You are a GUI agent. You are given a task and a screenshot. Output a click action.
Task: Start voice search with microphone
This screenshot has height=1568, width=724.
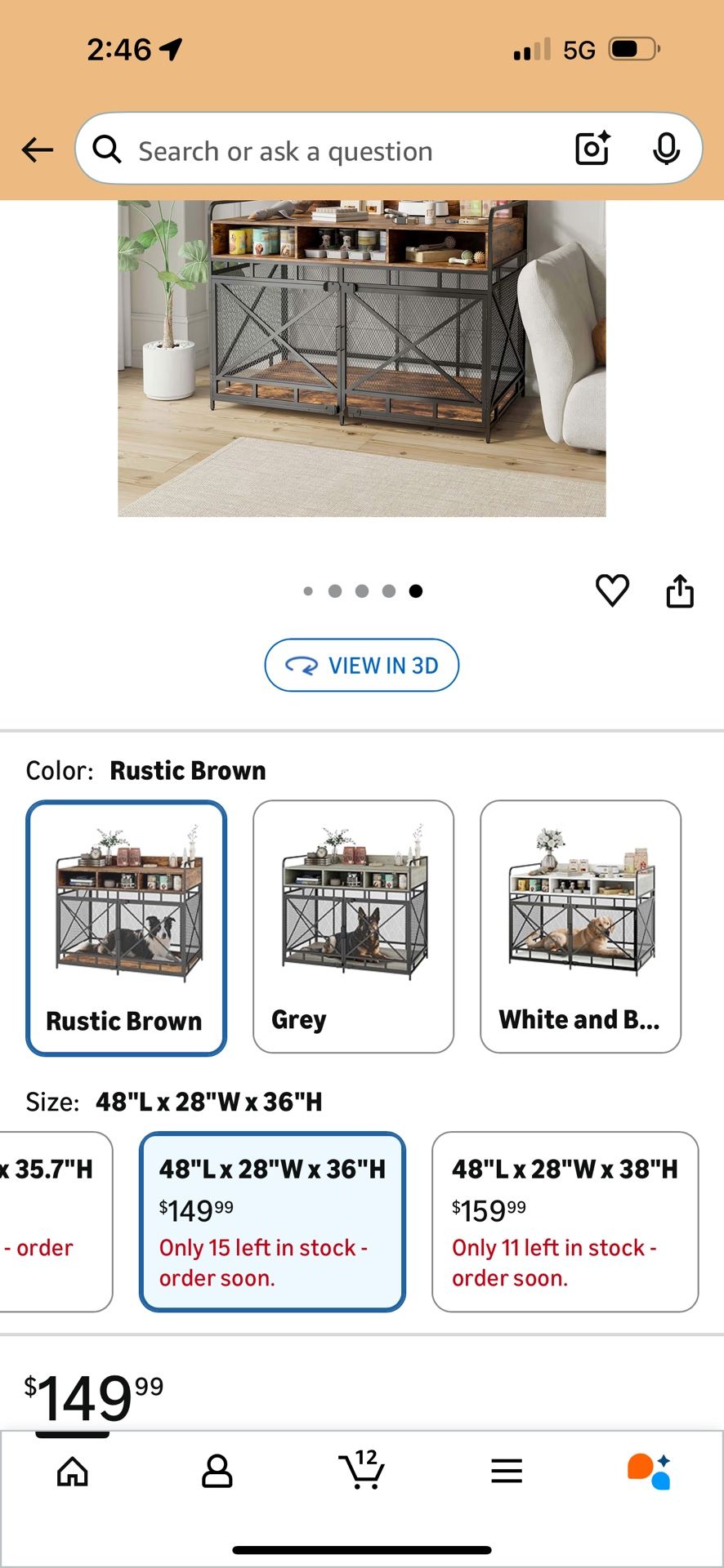(x=666, y=149)
